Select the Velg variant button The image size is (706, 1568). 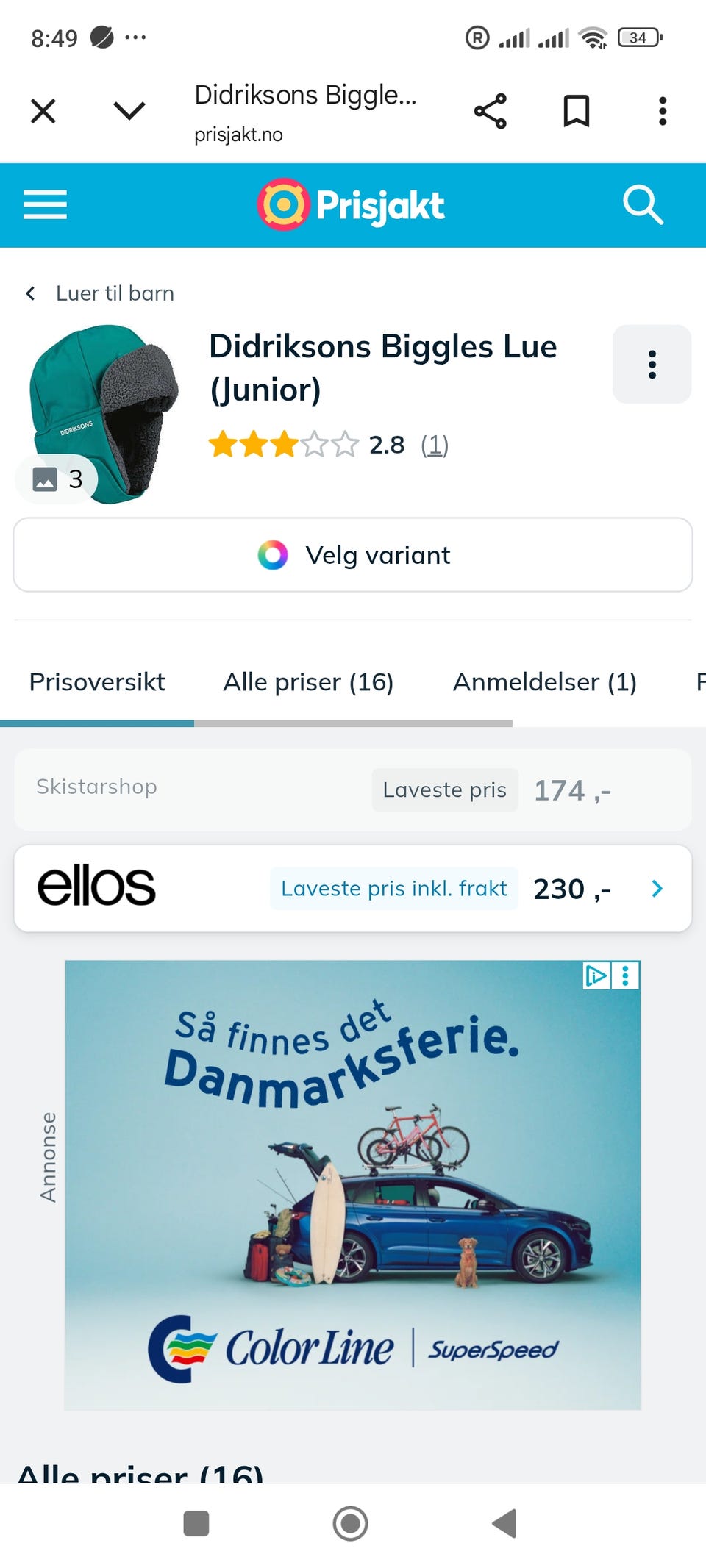tap(352, 555)
